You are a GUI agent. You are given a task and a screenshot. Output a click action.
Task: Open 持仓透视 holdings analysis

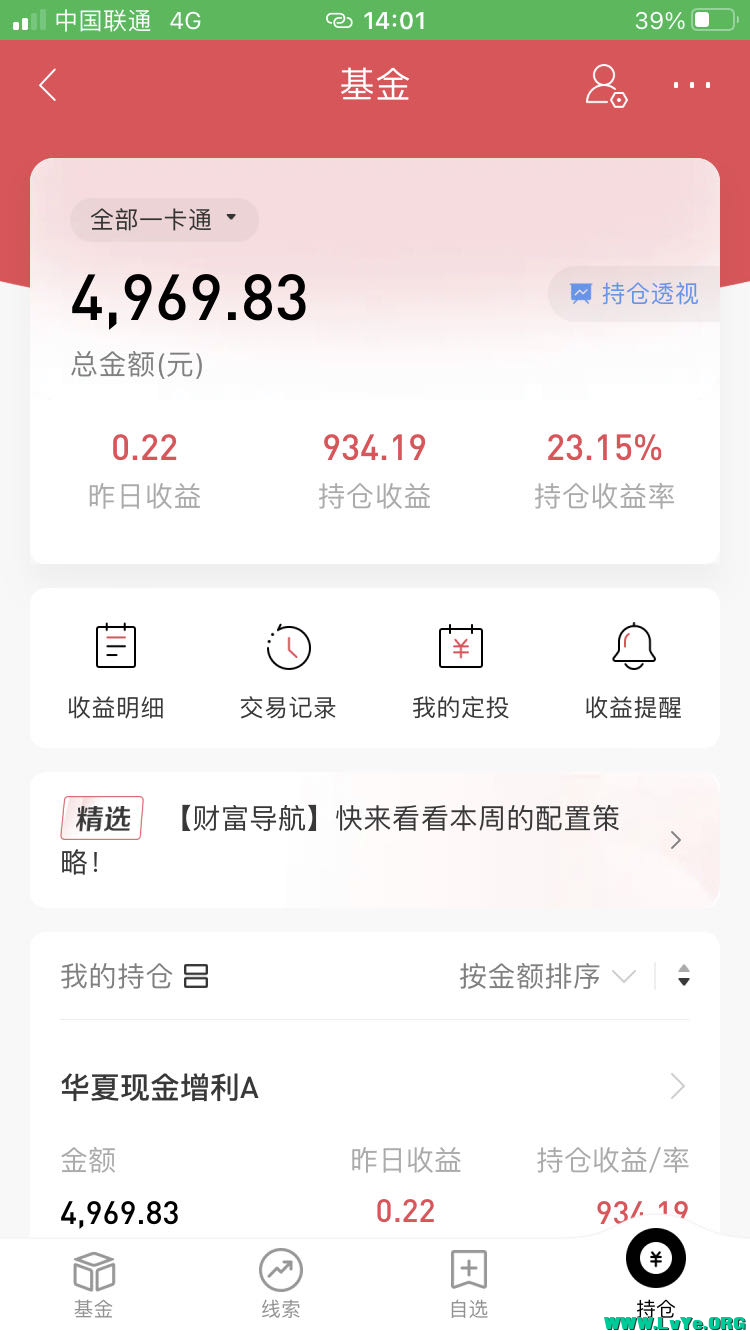pyautogui.click(x=635, y=294)
